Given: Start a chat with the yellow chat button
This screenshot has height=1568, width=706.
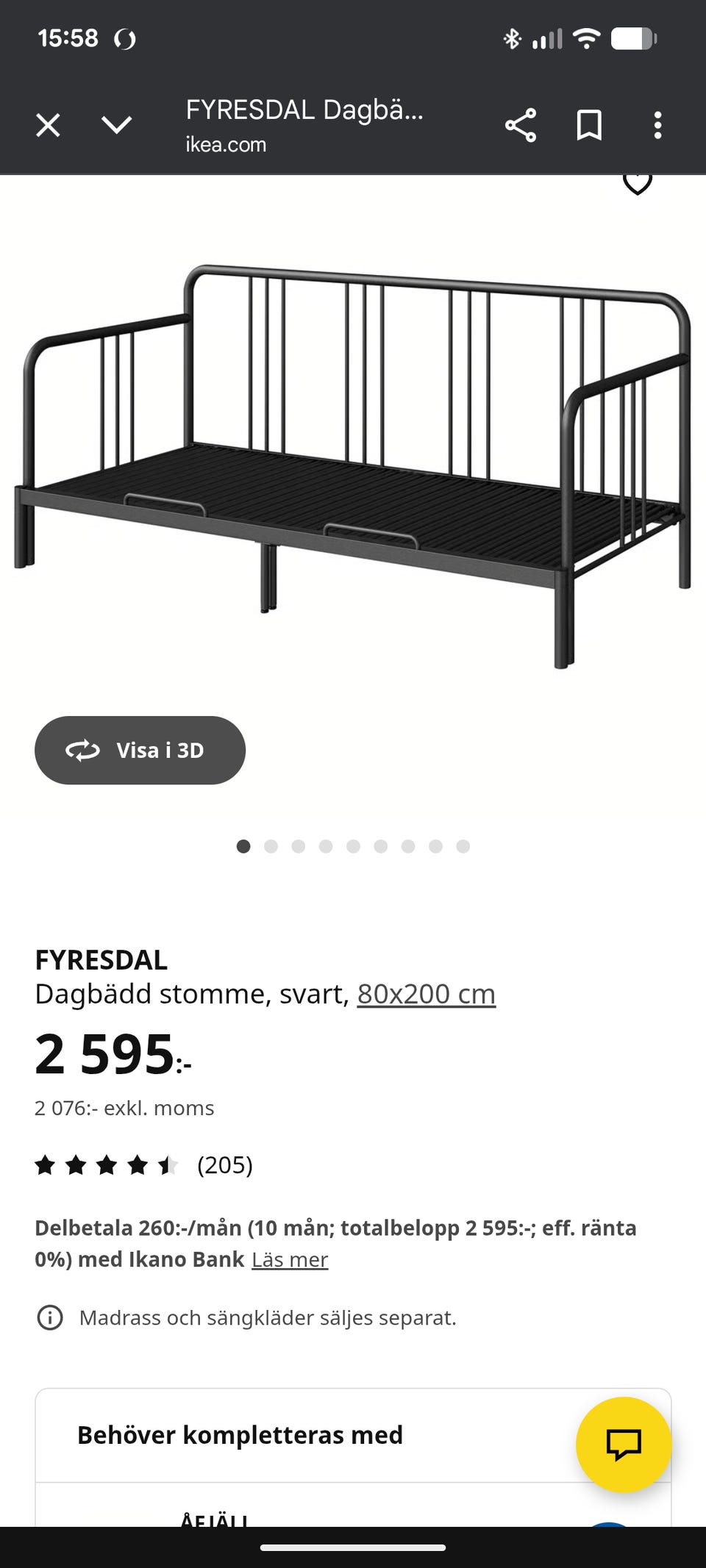Looking at the screenshot, I should pos(624,1445).
